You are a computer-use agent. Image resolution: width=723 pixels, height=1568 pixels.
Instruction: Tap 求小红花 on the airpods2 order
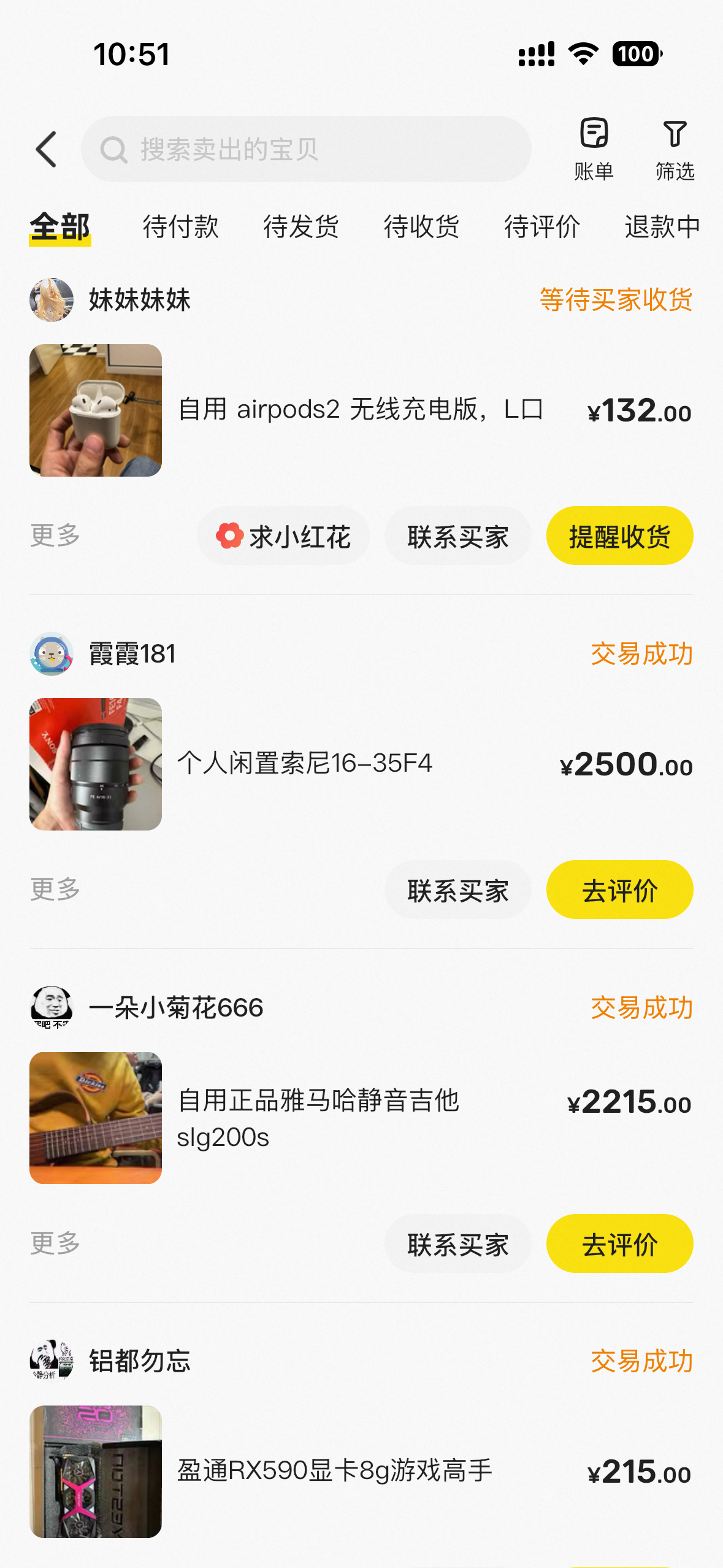click(x=283, y=536)
